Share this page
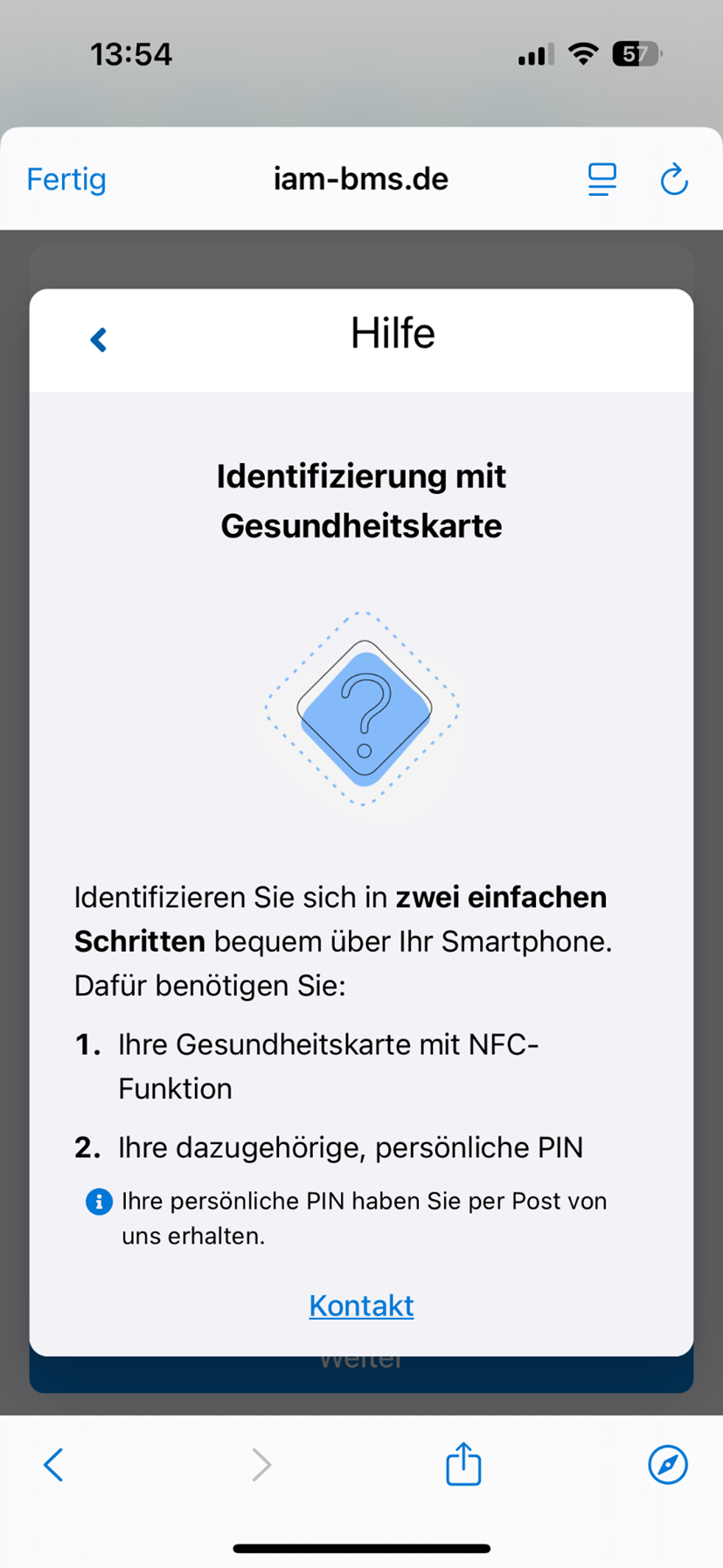This screenshot has width=723, height=1568. 463,1464
